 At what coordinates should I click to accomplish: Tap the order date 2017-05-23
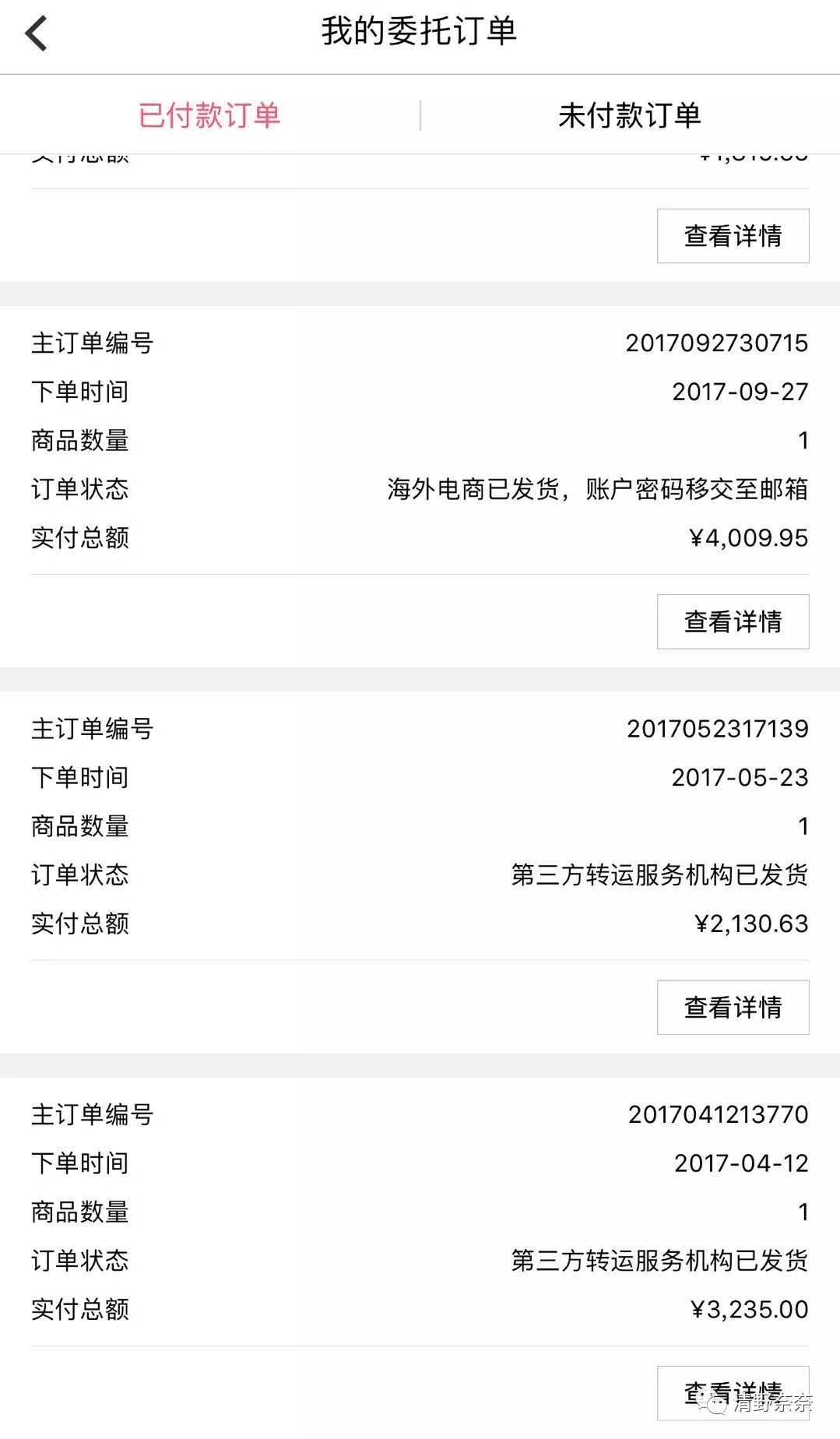click(740, 777)
